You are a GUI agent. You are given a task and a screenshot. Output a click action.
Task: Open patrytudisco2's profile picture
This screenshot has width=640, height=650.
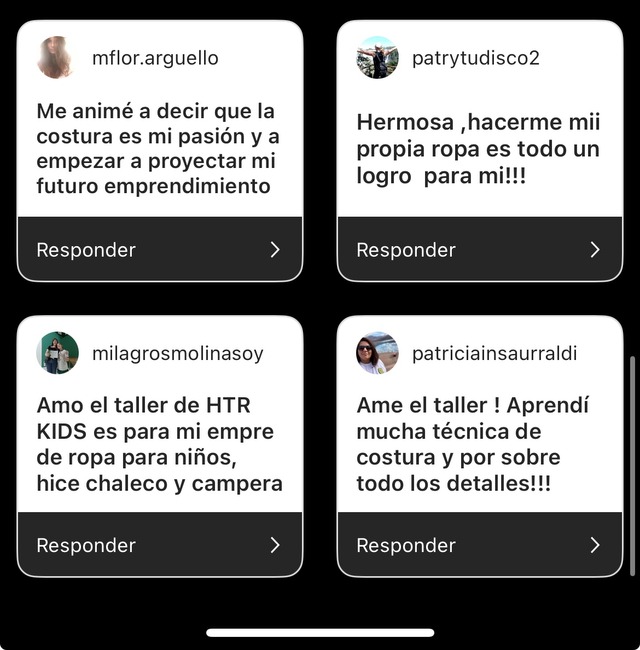(377, 58)
